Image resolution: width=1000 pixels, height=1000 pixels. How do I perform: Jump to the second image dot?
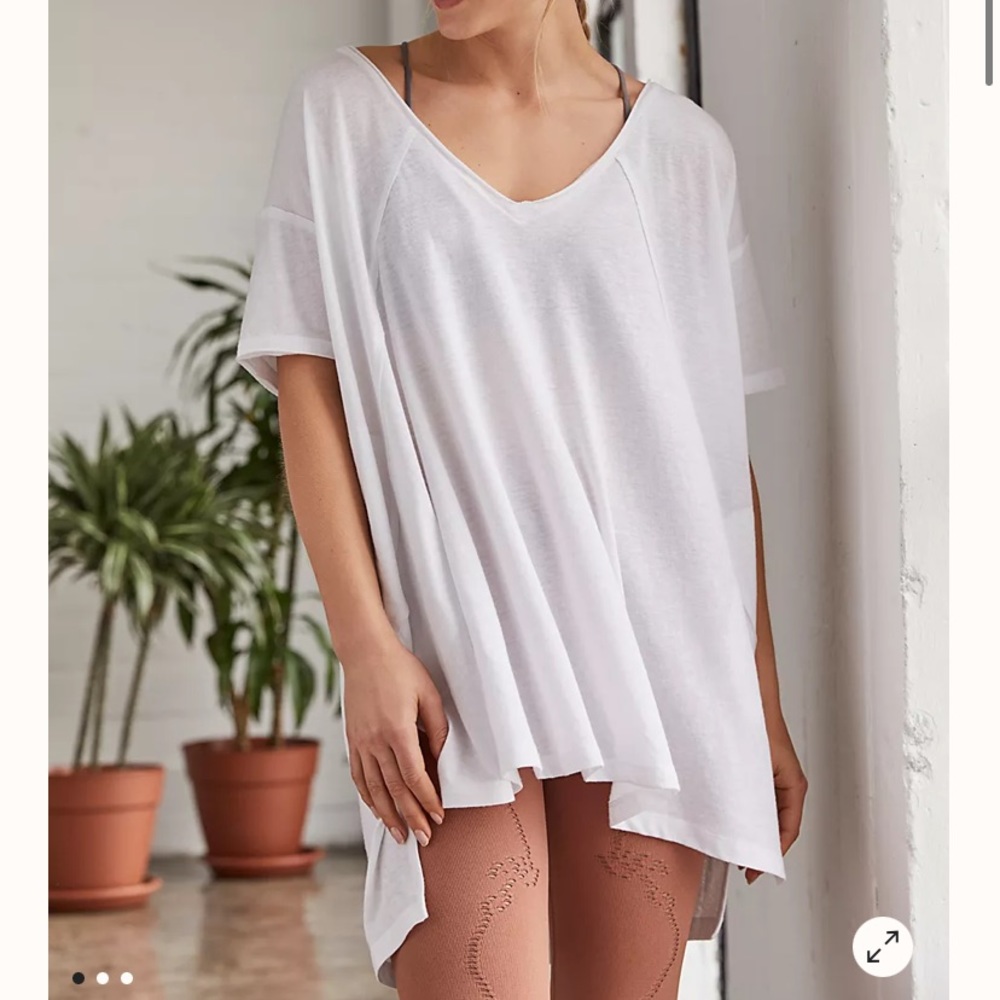pyautogui.click(x=102, y=978)
